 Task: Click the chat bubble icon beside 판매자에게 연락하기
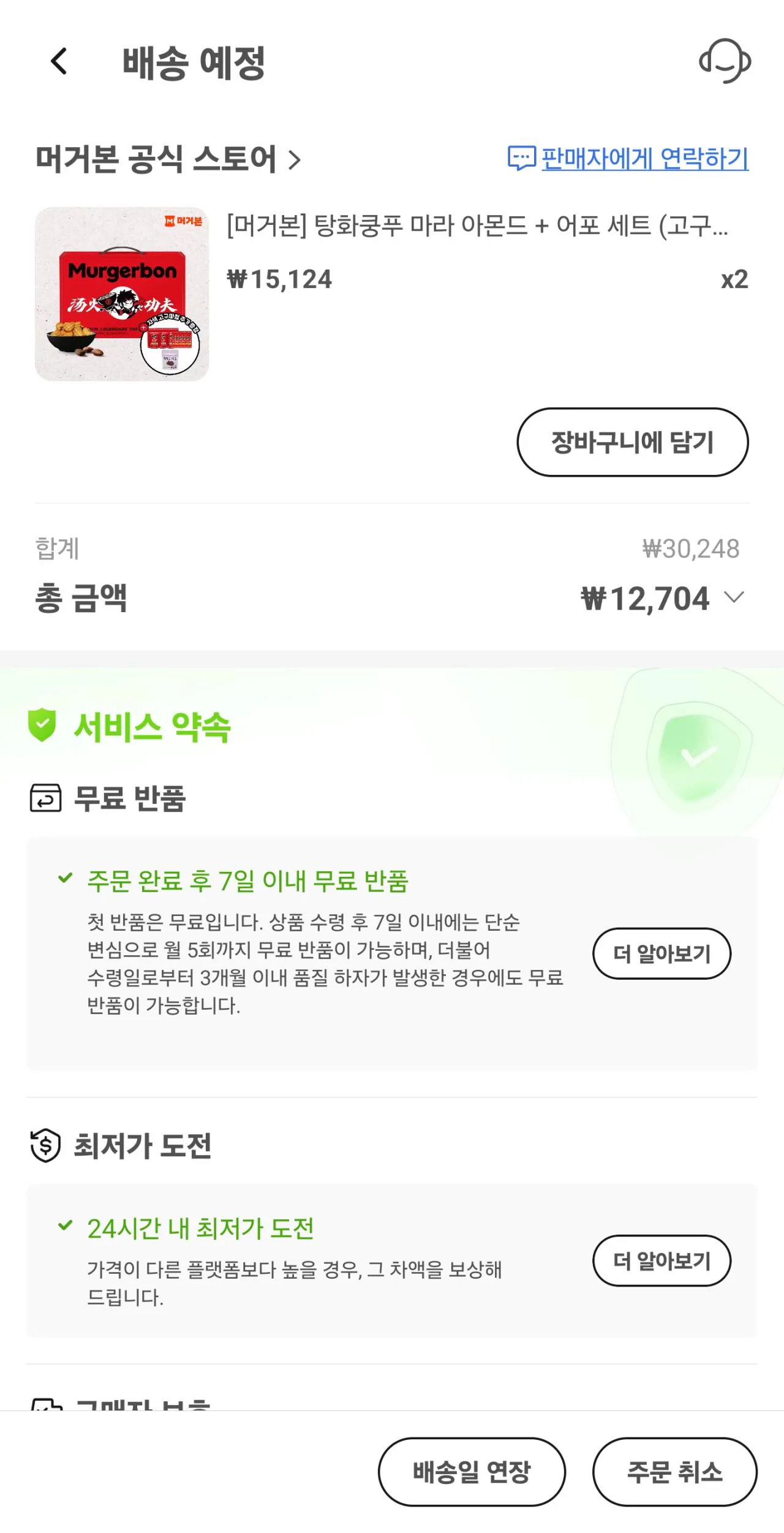[x=521, y=158]
